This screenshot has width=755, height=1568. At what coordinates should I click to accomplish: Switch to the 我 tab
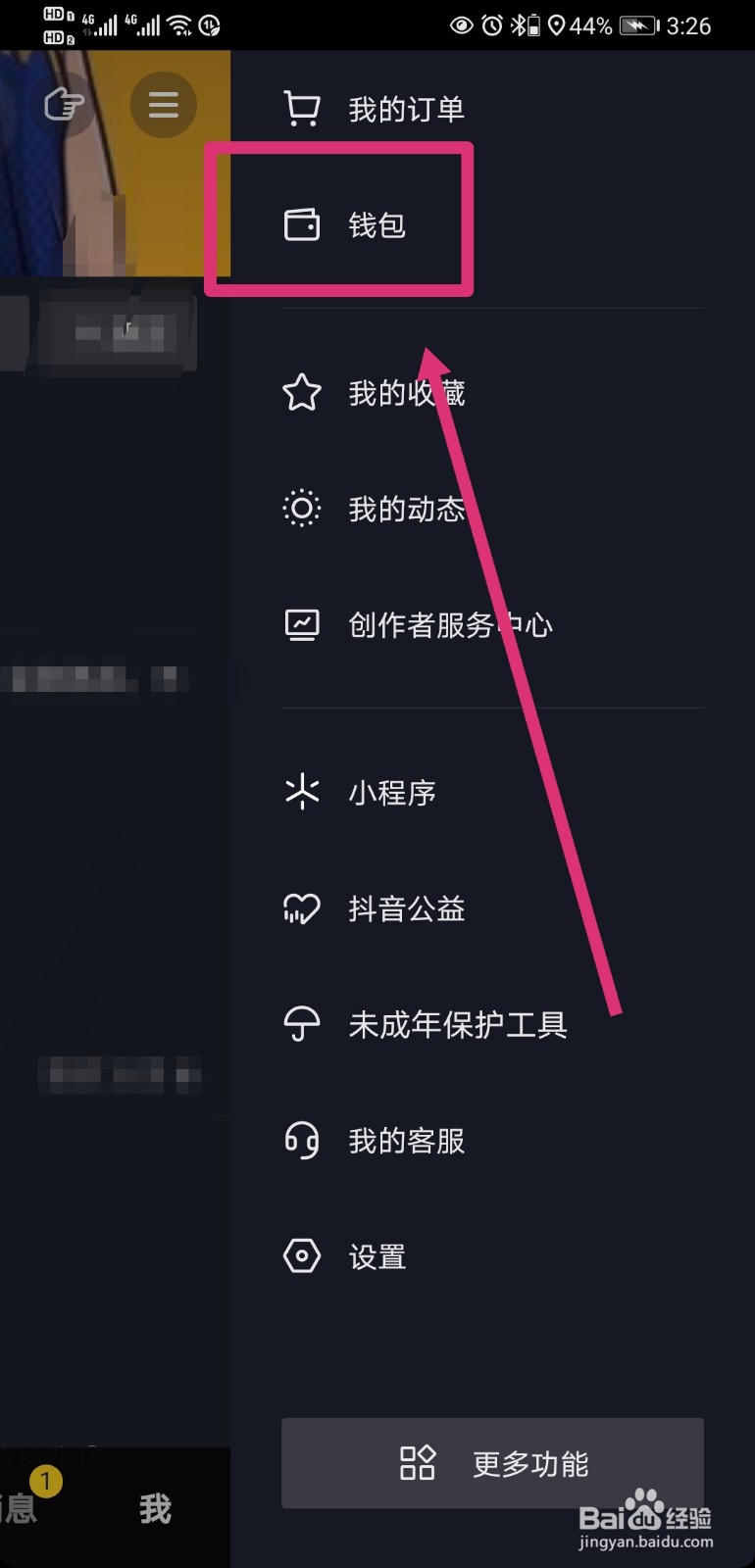(155, 1508)
